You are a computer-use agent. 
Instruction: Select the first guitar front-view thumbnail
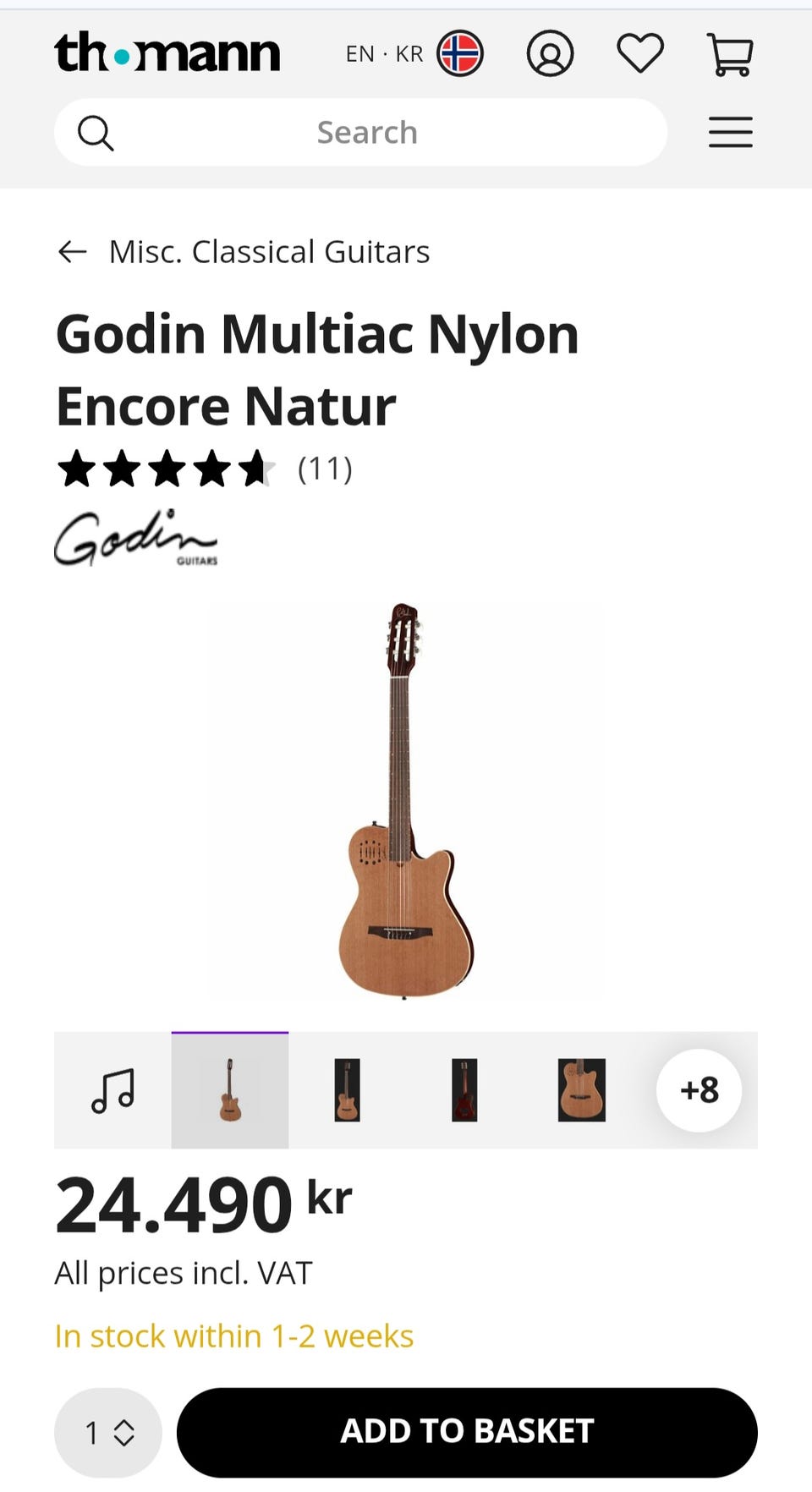point(230,1090)
